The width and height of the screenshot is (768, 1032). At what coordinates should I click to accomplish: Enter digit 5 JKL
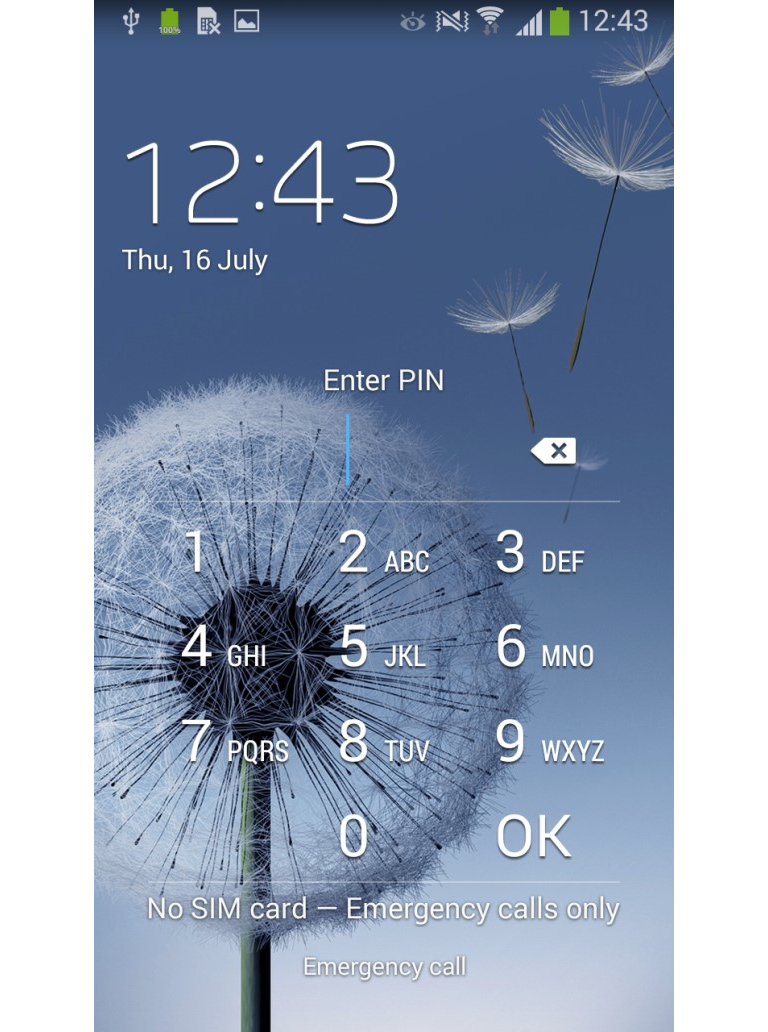pyautogui.click(x=382, y=648)
